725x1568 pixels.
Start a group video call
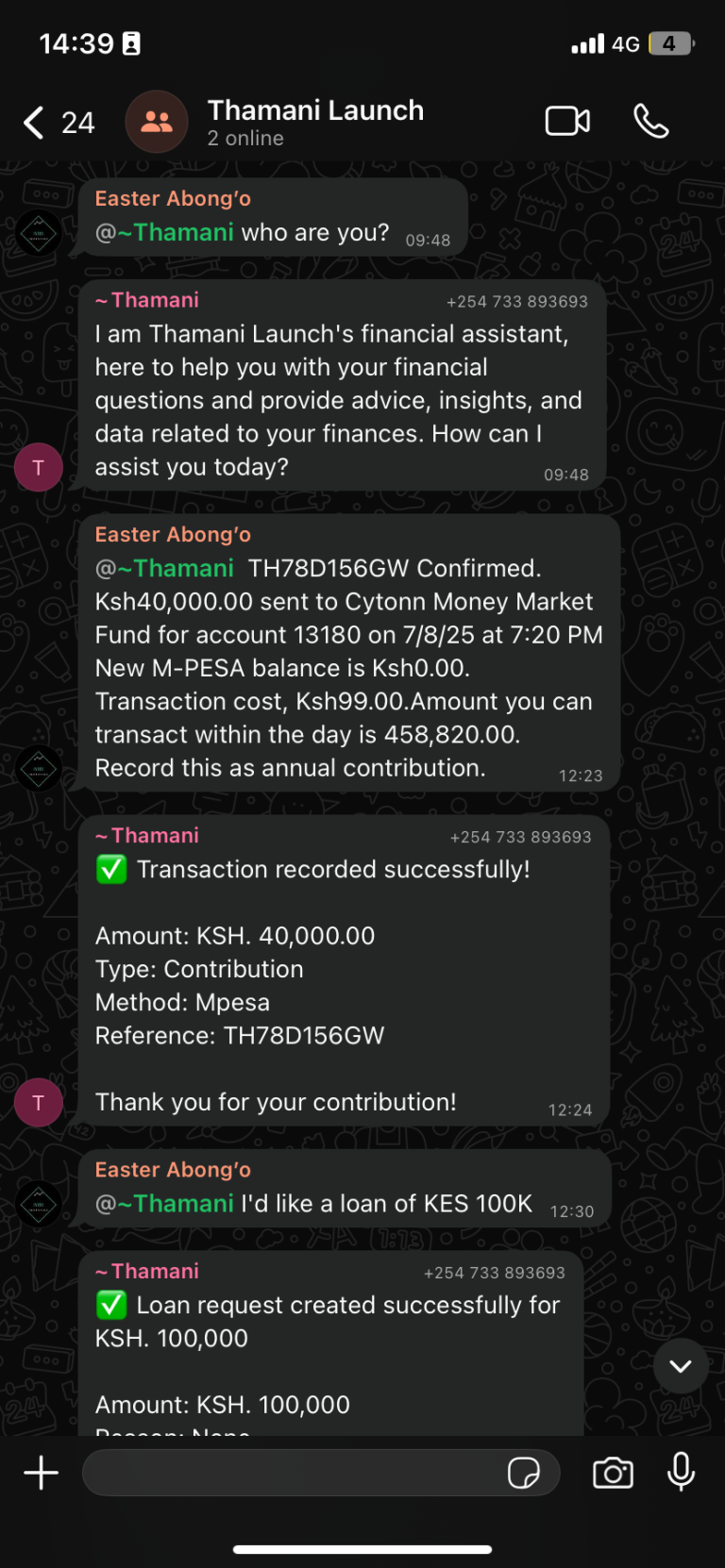tap(567, 122)
